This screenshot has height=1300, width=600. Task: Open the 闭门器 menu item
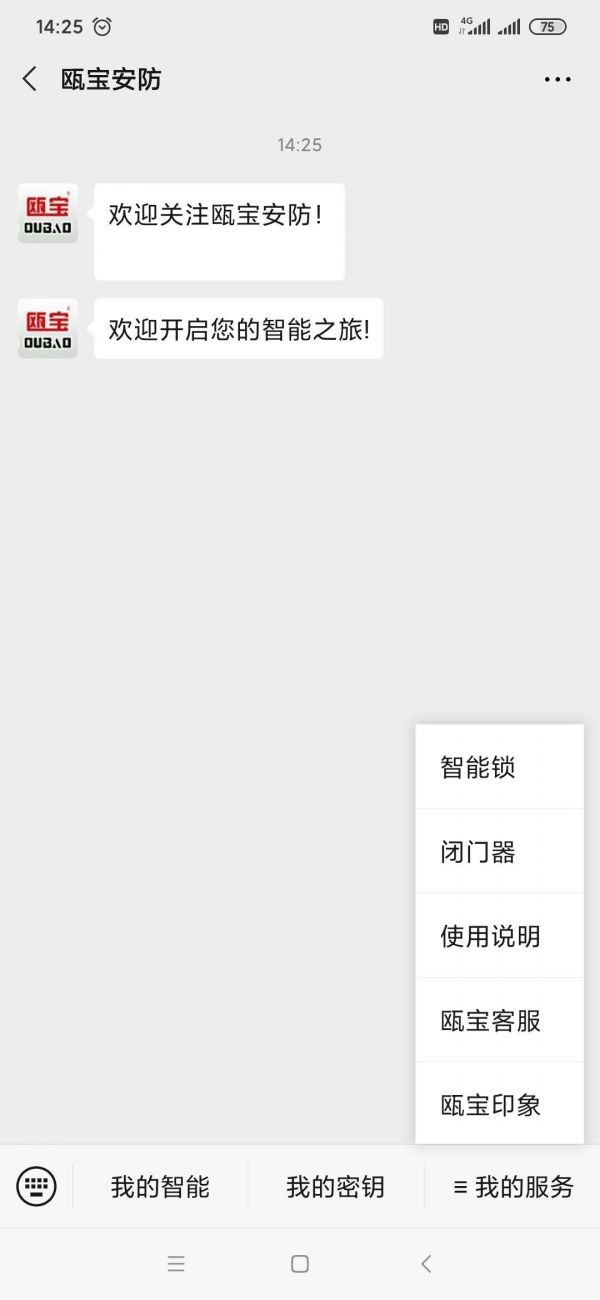(x=499, y=852)
